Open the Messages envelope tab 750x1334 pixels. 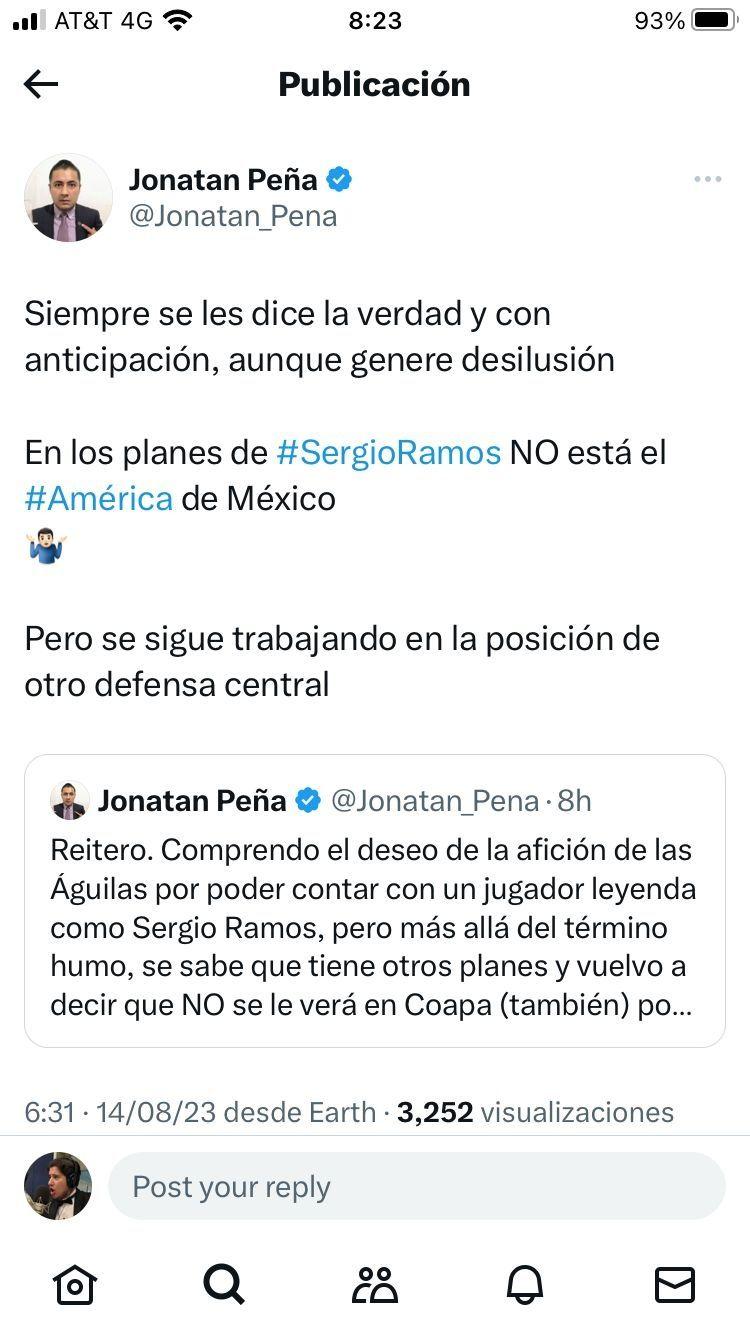tap(674, 1285)
